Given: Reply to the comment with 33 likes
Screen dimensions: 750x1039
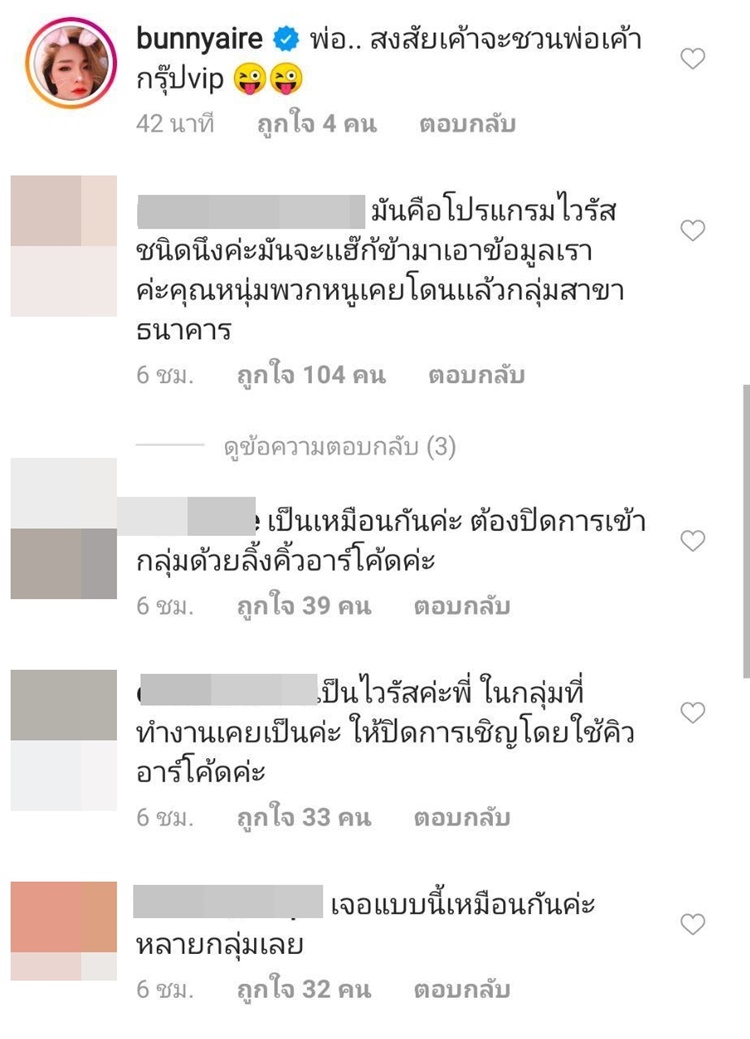Looking at the screenshot, I should pos(462,818).
